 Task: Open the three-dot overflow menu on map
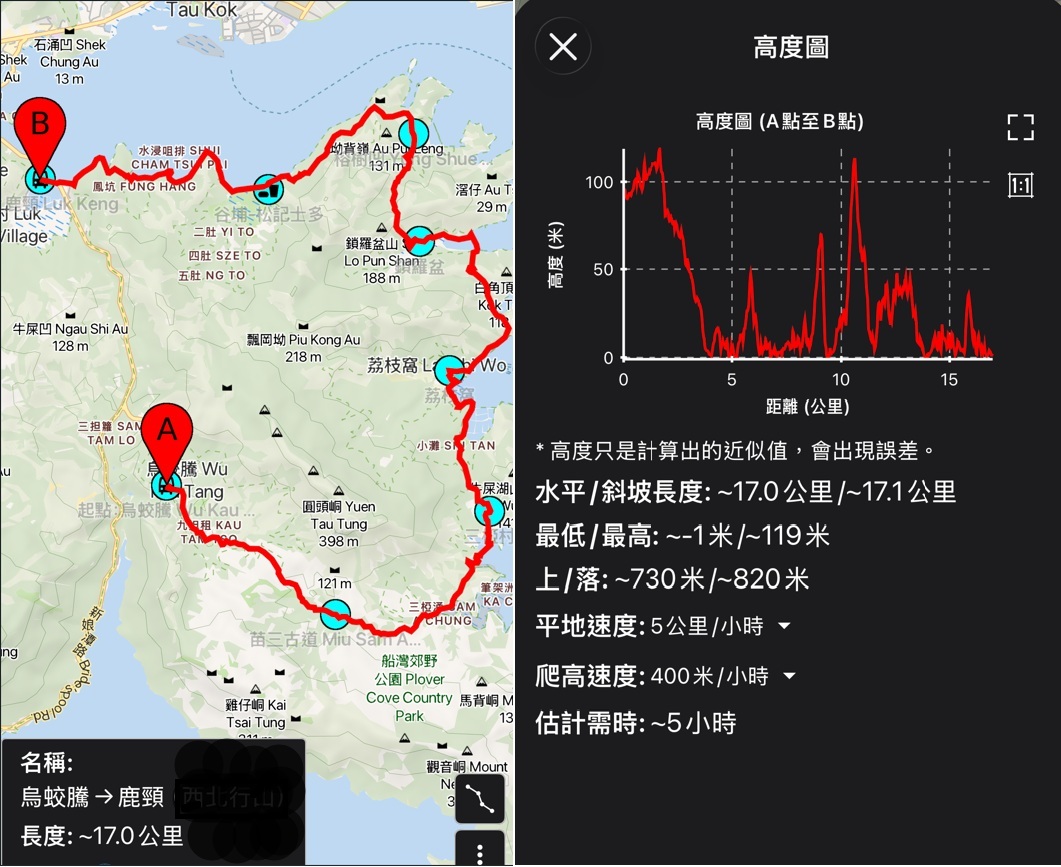(x=480, y=849)
